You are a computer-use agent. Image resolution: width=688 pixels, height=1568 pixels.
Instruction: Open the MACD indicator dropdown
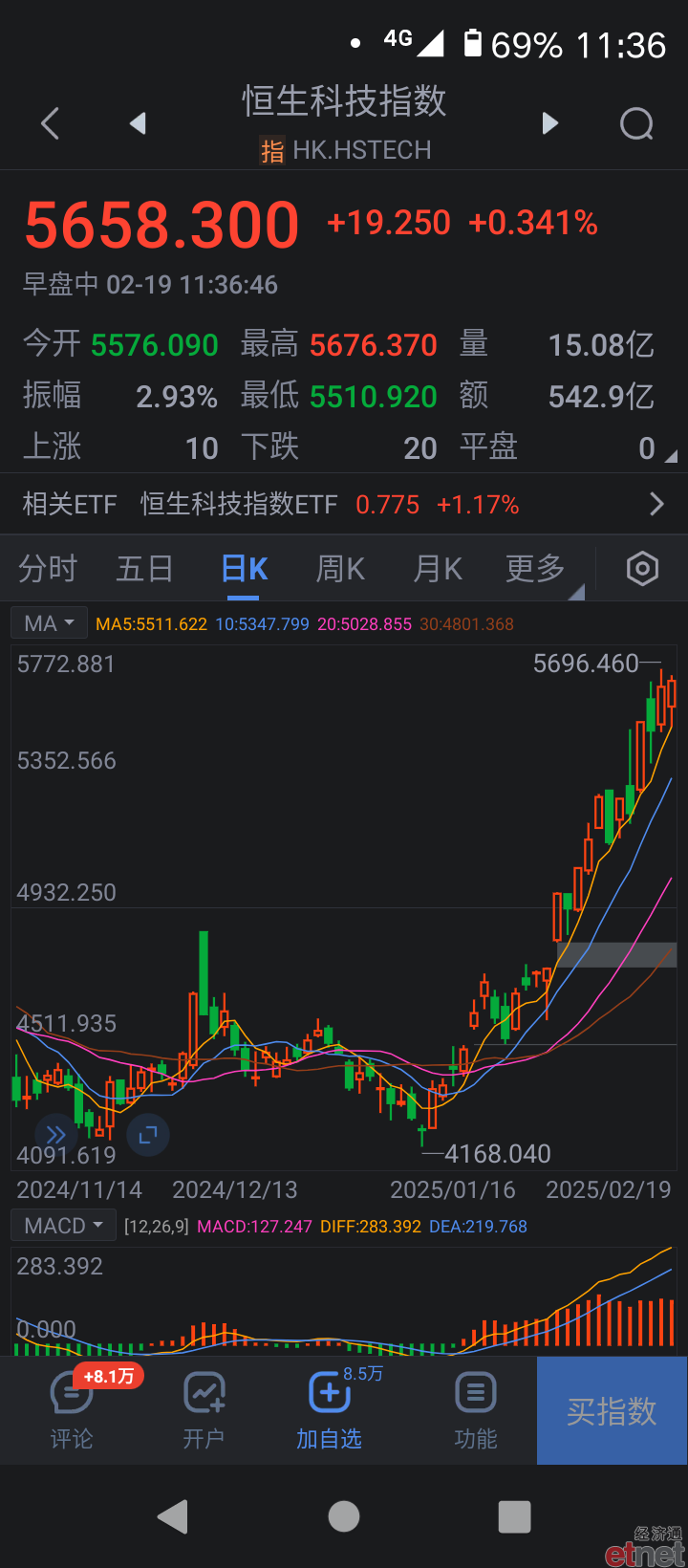(64, 1226)
